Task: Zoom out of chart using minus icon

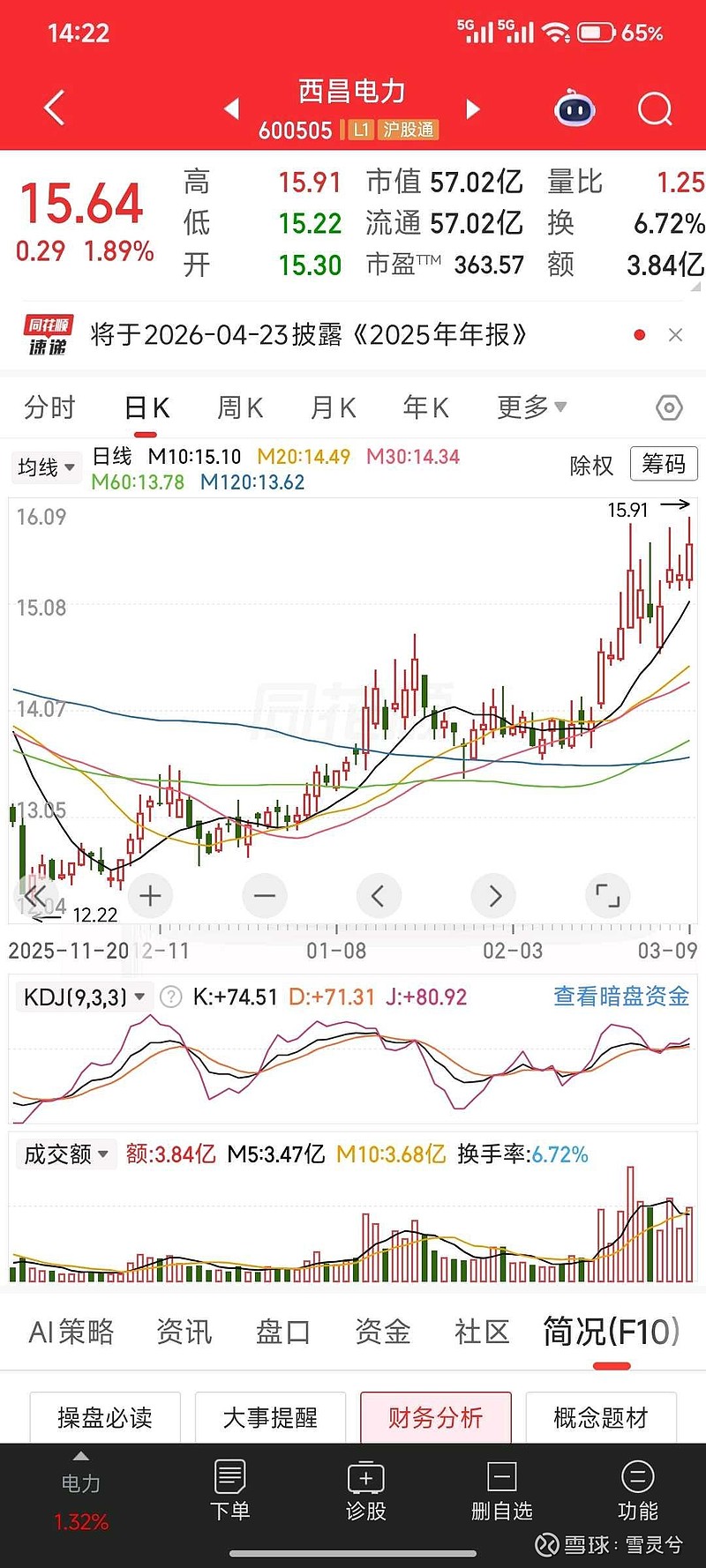Action: [265, 895]
